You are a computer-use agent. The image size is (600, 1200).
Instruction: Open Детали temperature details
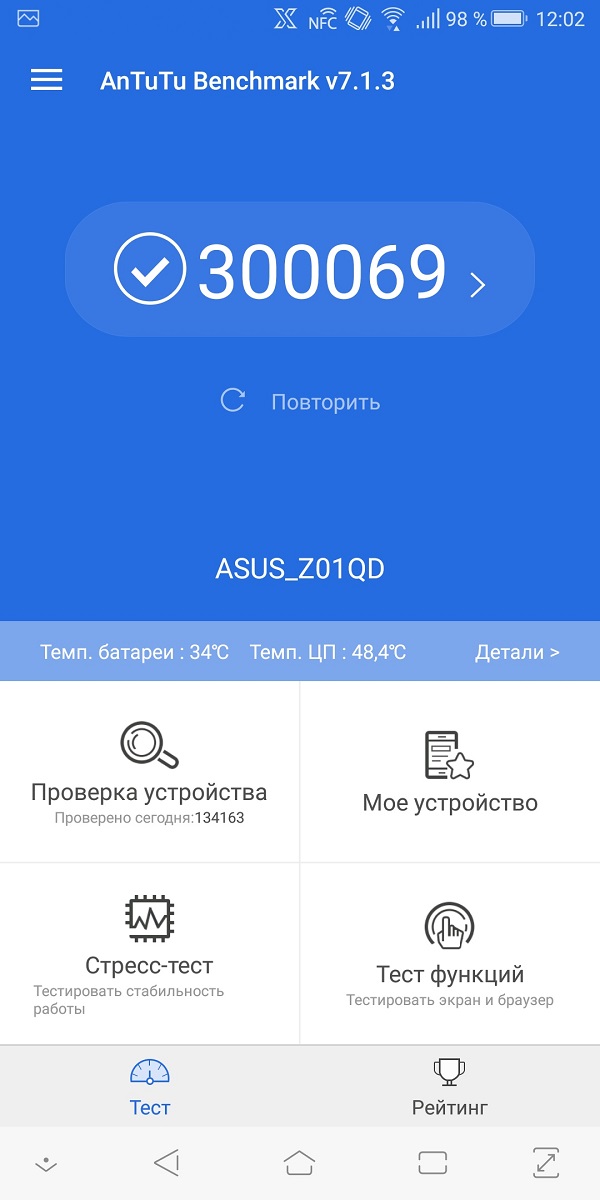tap(517, 652)
